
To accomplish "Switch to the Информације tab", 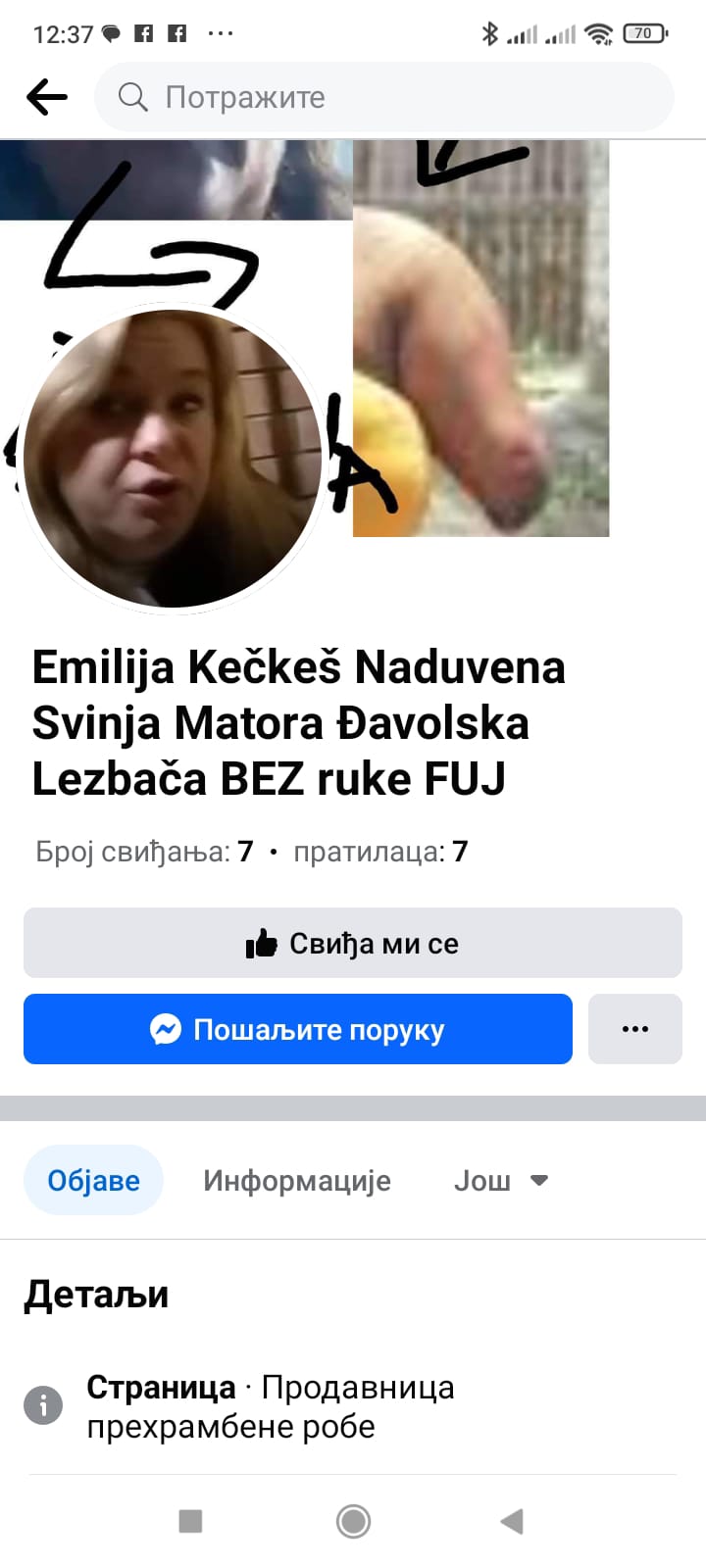I will tap(296, 1180).
